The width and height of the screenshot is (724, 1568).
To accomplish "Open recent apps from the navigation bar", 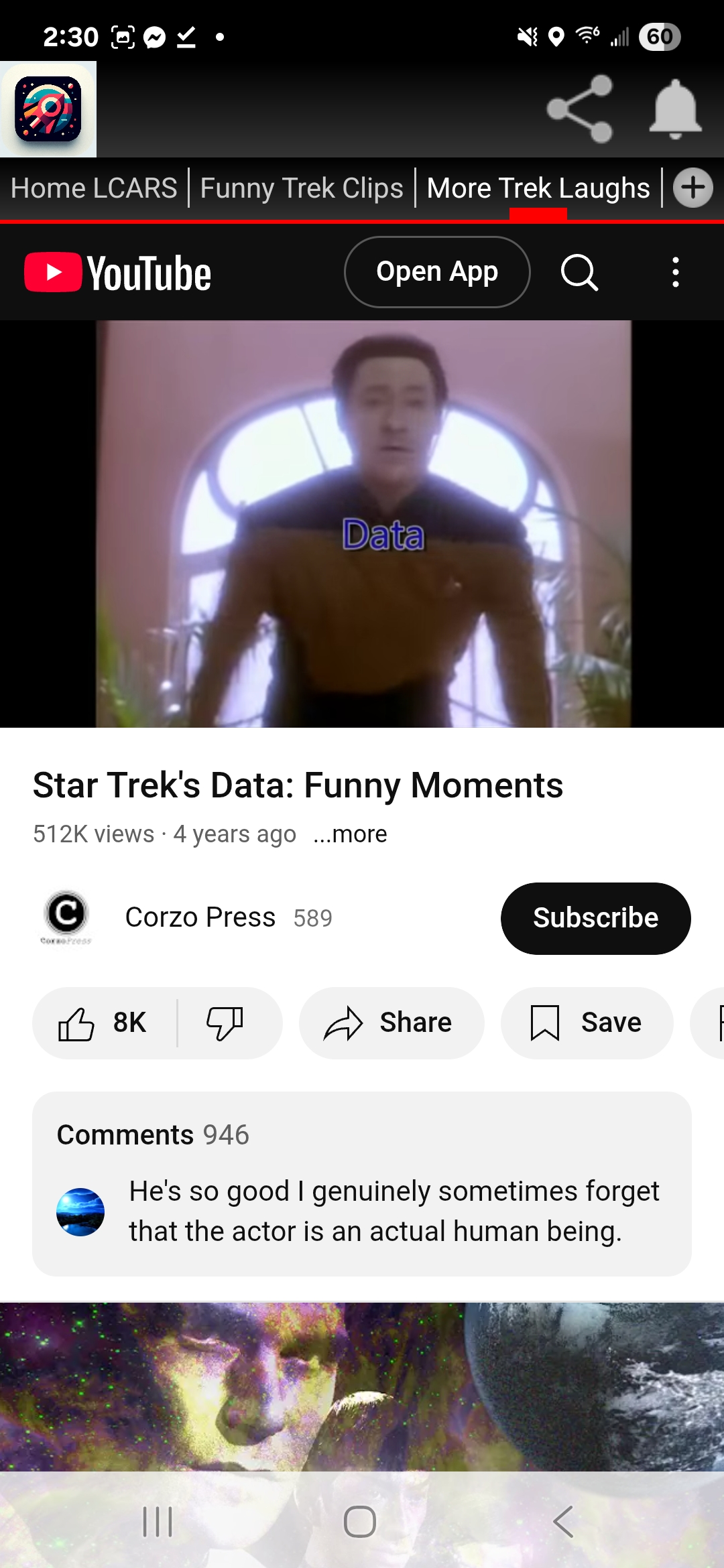I will [x=158, y=1521].
